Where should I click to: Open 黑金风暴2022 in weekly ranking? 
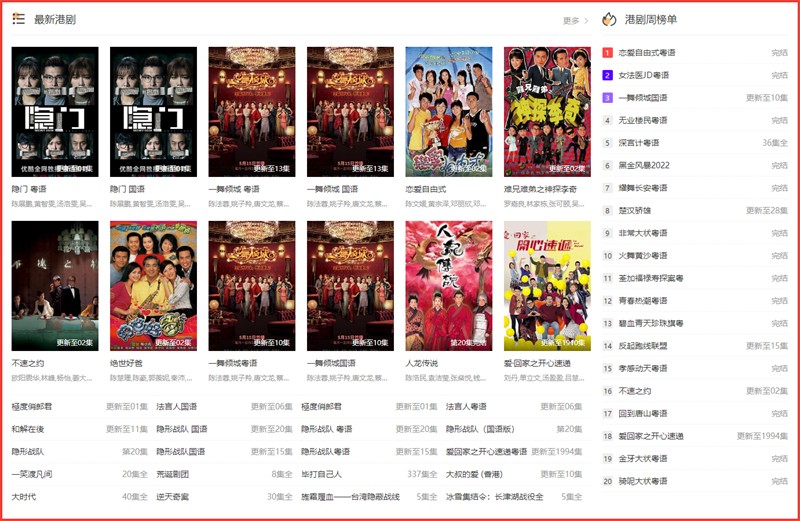(644, 165)
